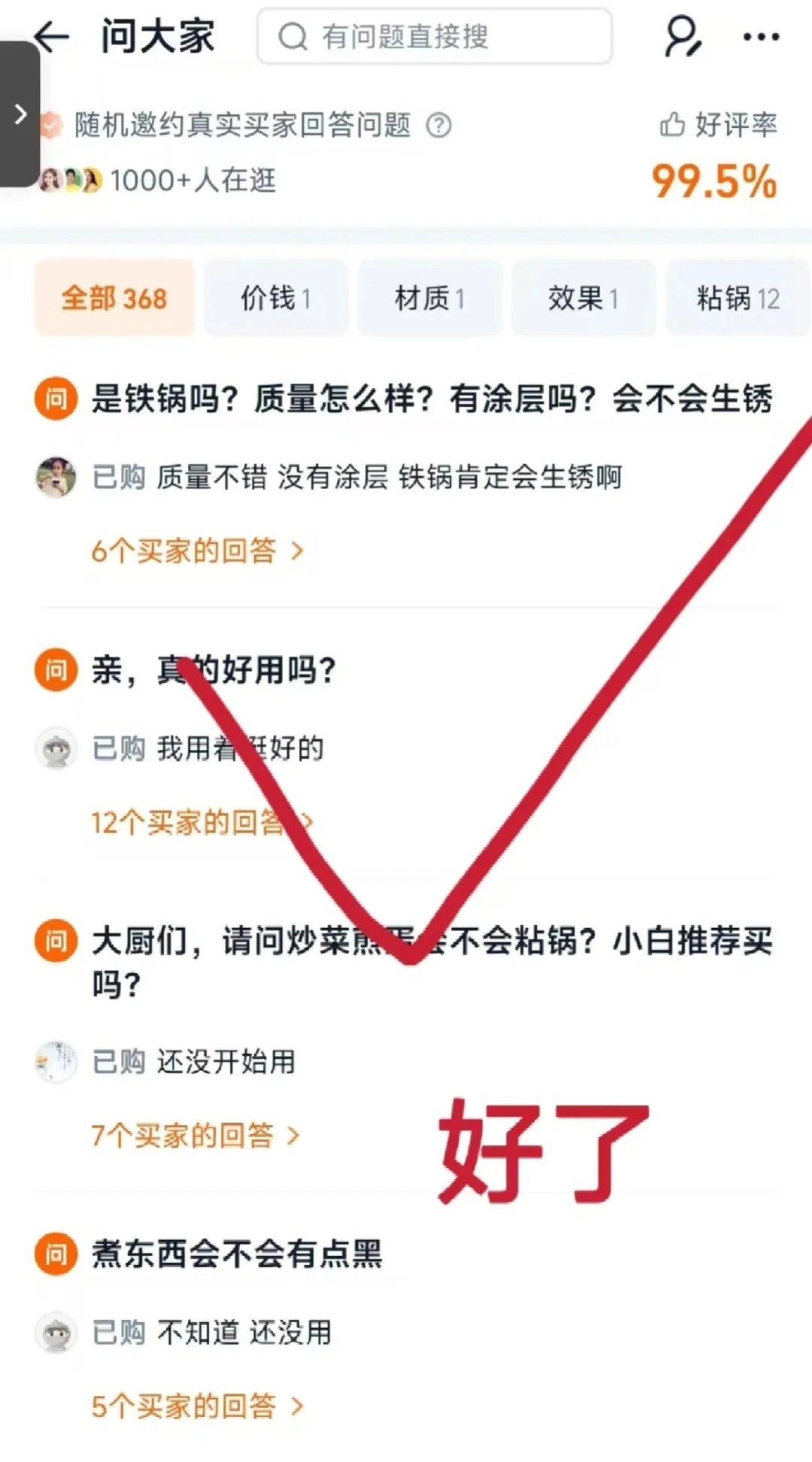The width and height of the screenshot is (812, 1462).
Task: Open the three-dot overflow menu
Action: [x=761, y=36]
